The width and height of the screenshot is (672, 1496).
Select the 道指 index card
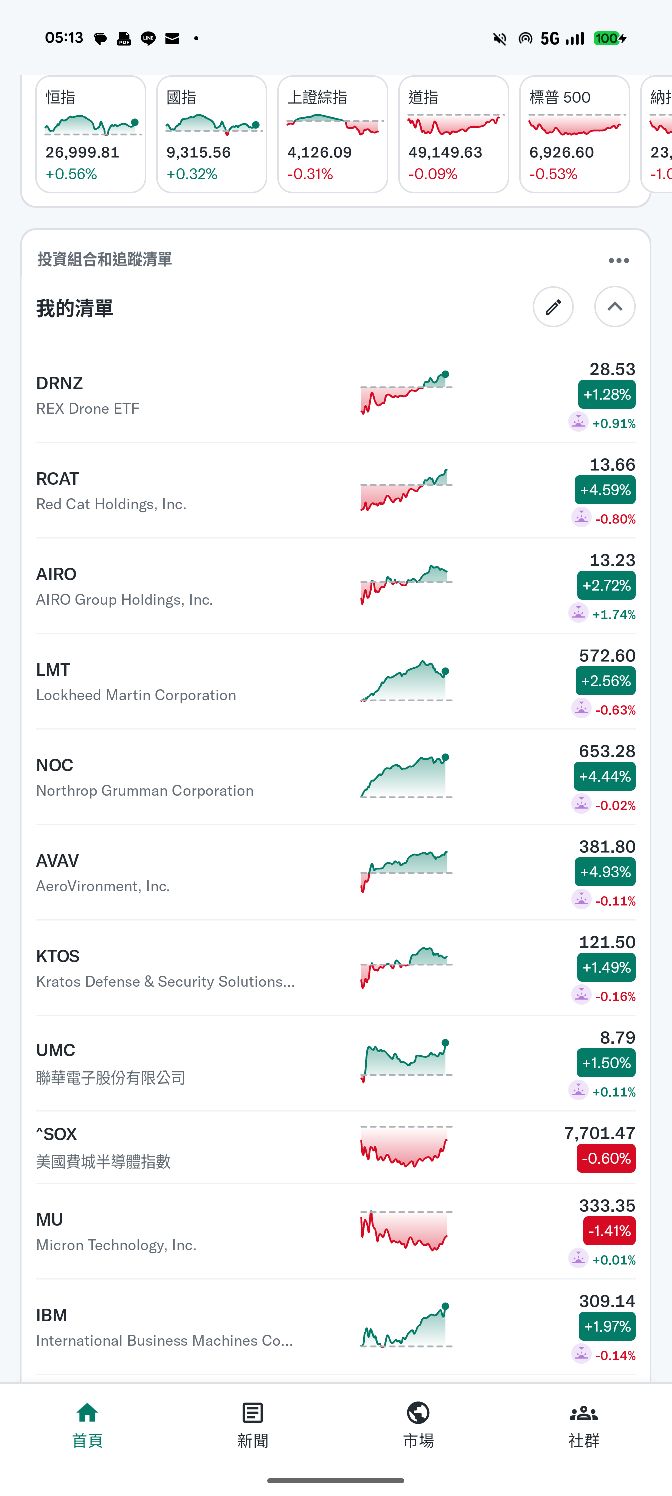454,134
